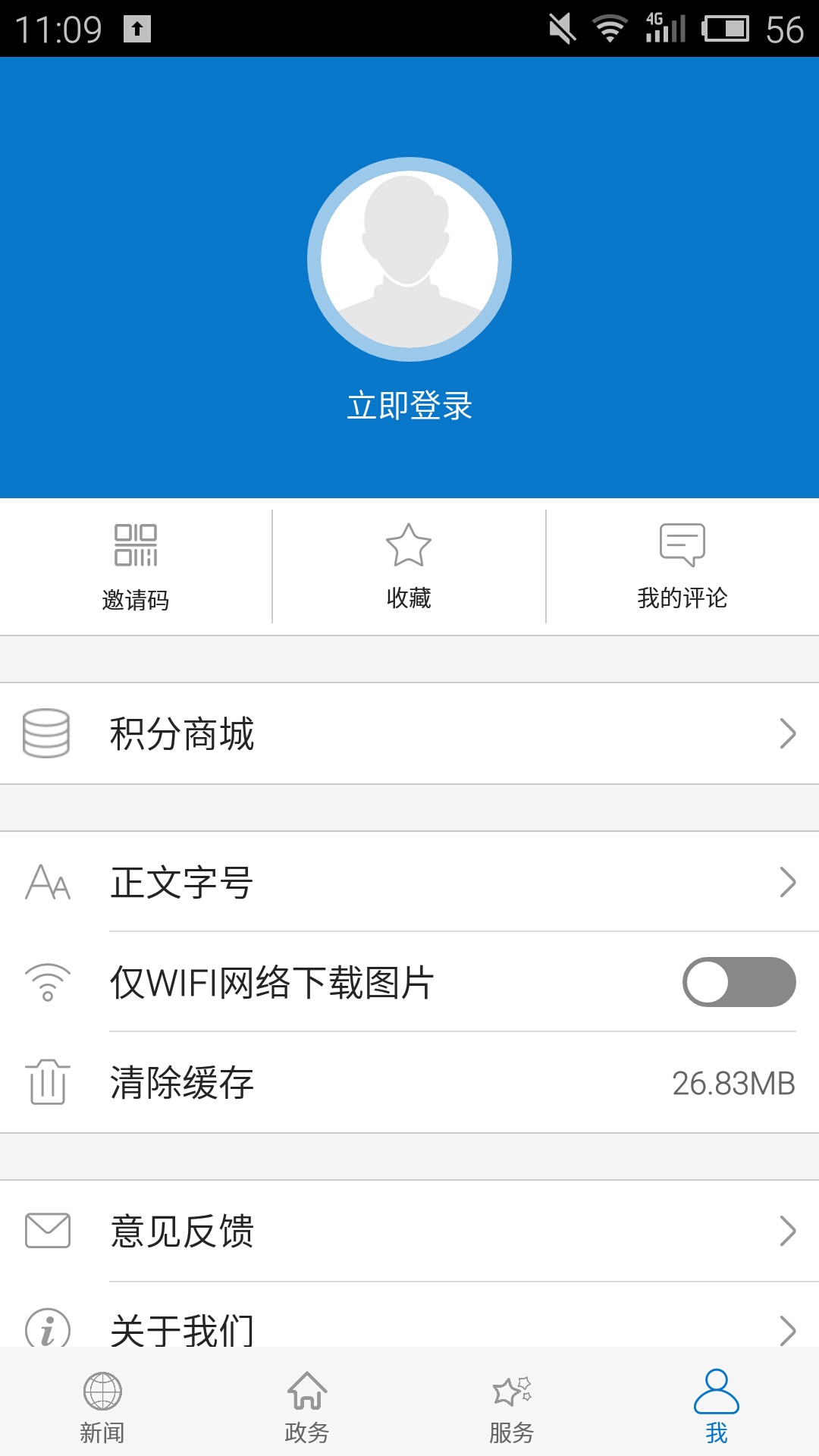This screenshot has width=819, height=1456.
Task: Open 收藏 favorites
Action: 409,566
